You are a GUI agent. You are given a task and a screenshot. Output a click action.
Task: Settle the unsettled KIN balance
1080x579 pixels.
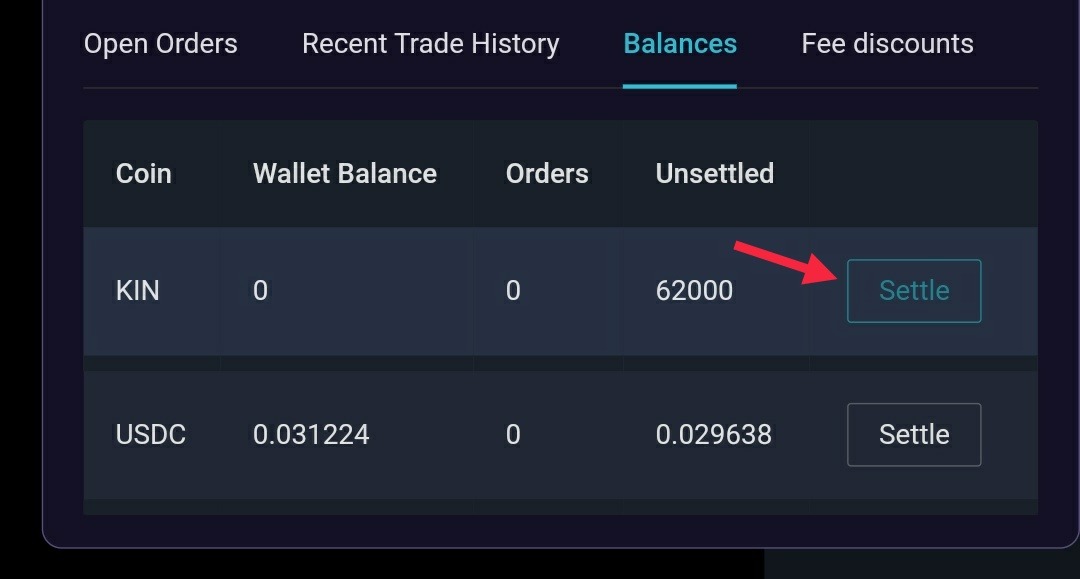point(914,291)
